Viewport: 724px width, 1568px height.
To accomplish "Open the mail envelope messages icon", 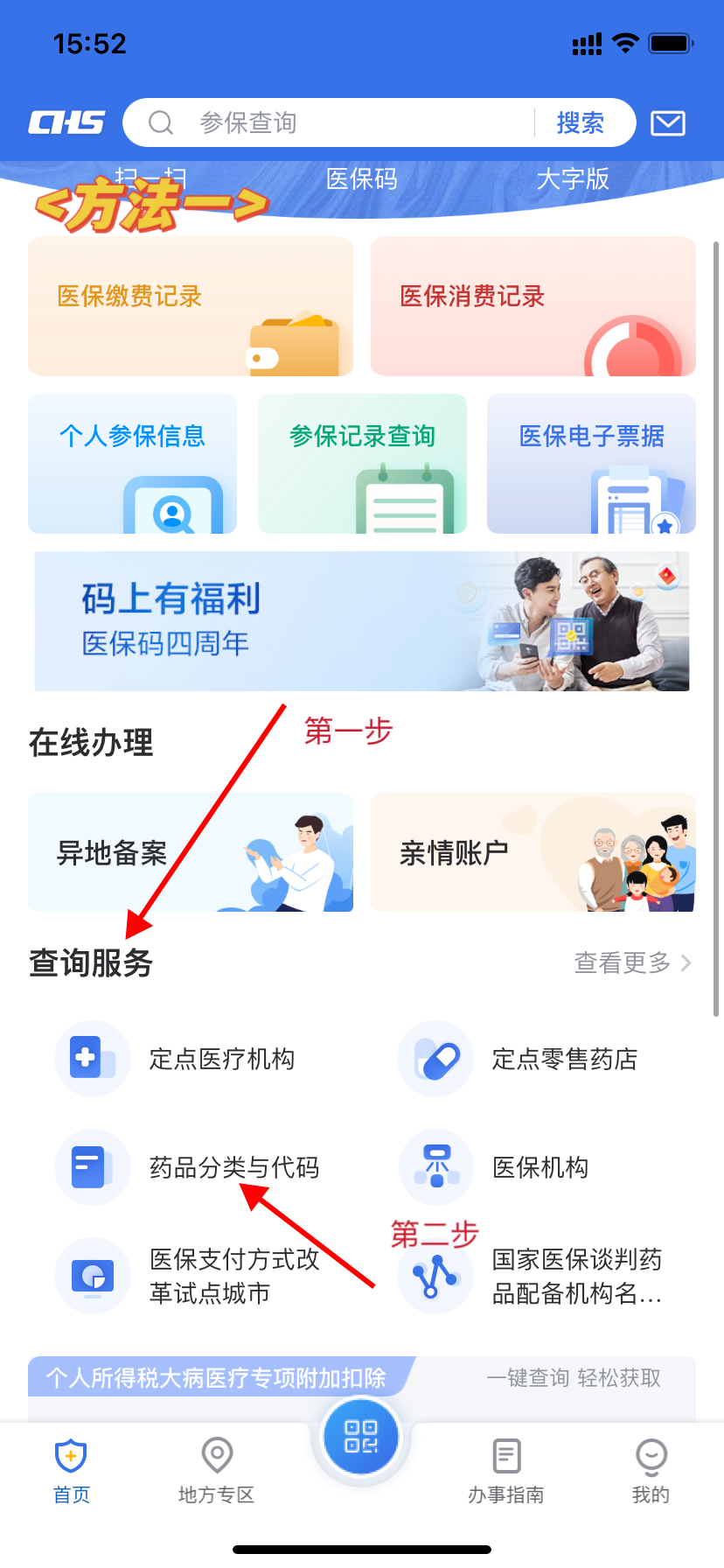I will click(668, 123).
